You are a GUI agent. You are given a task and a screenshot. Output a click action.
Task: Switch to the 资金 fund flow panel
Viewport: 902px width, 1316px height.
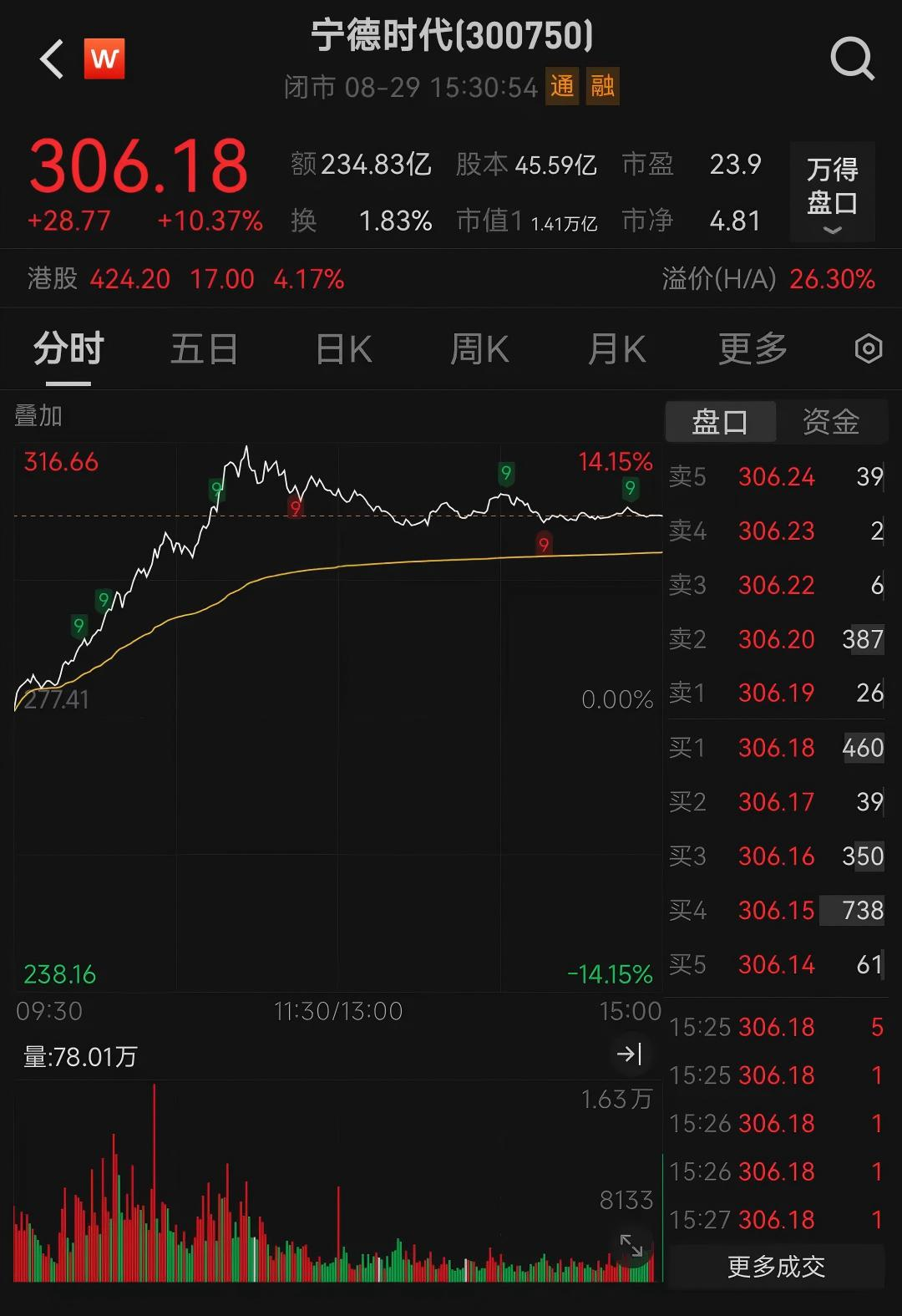833,422
